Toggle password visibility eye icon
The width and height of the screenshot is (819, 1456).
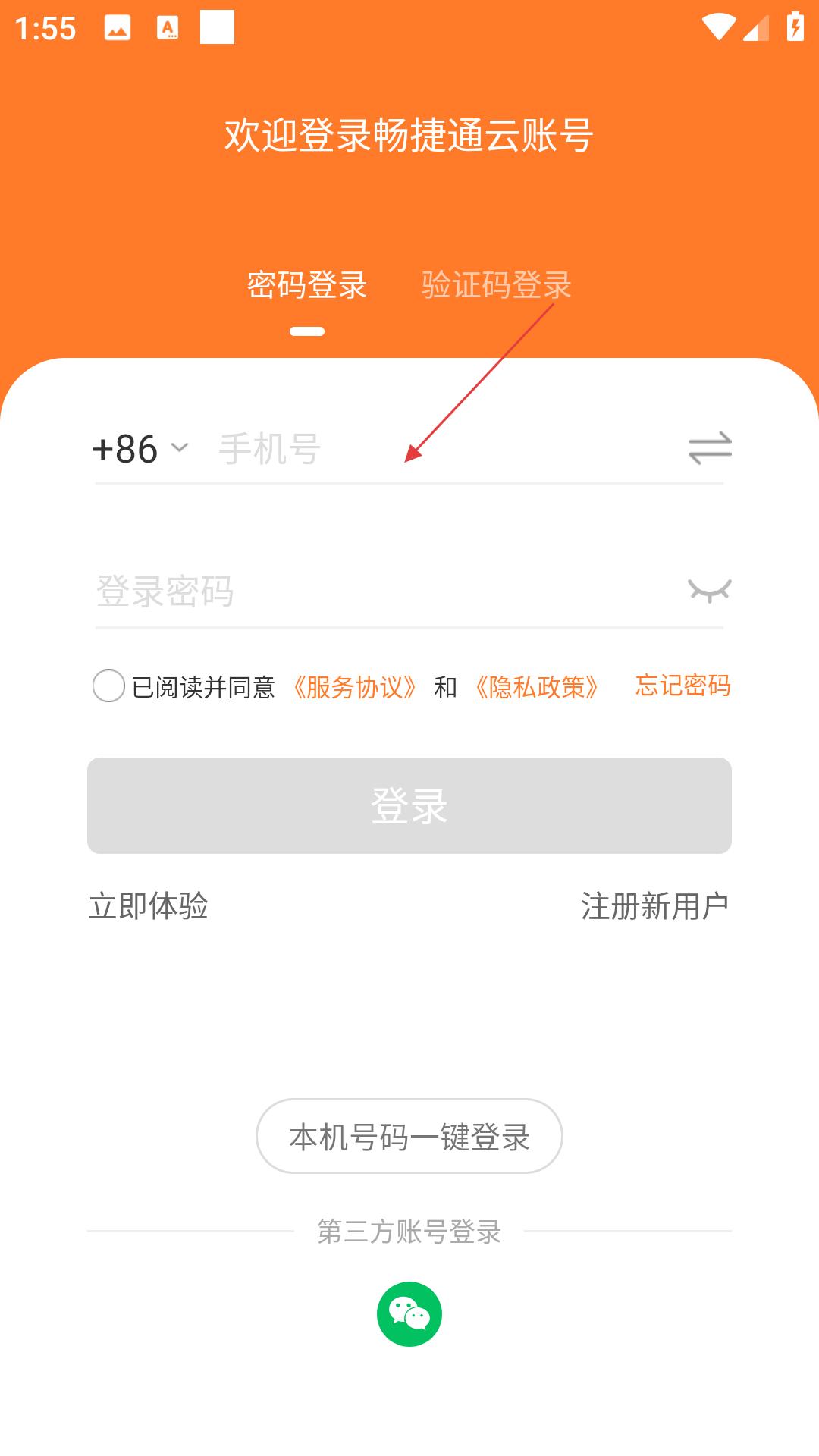coord(710,591)
